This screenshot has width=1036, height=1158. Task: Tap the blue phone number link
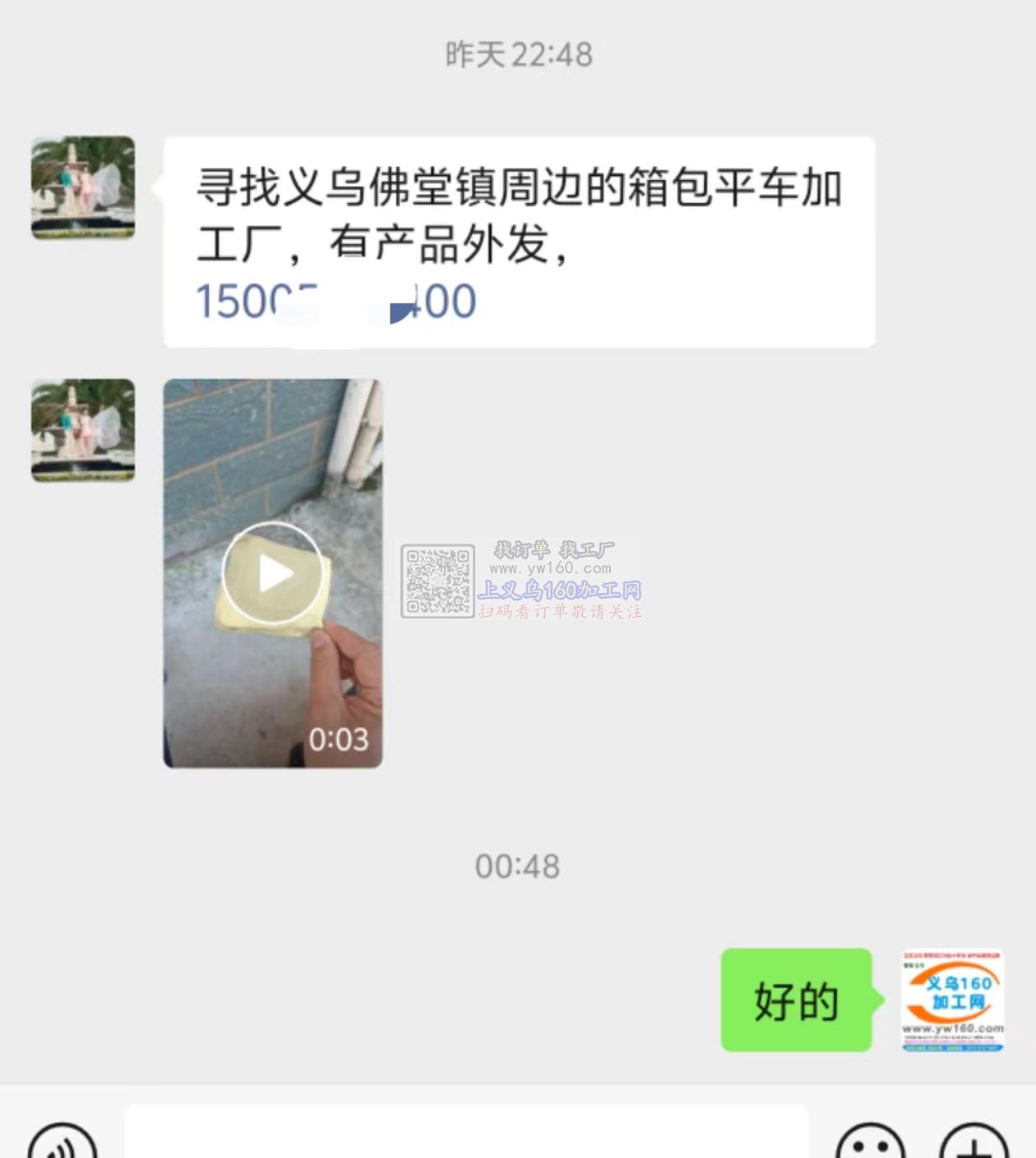[x=335, y=302]
